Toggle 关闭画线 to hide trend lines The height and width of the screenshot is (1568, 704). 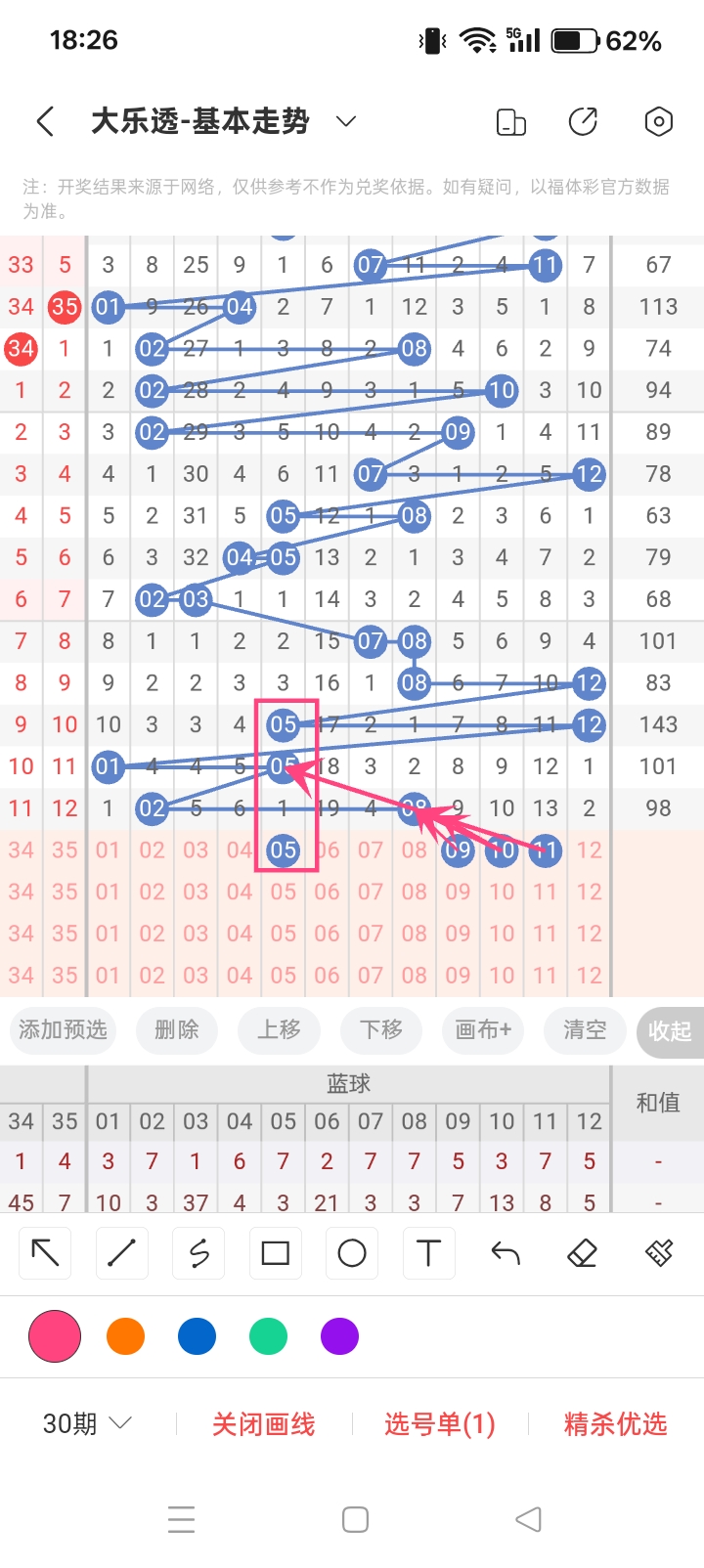click(261, 1424)
